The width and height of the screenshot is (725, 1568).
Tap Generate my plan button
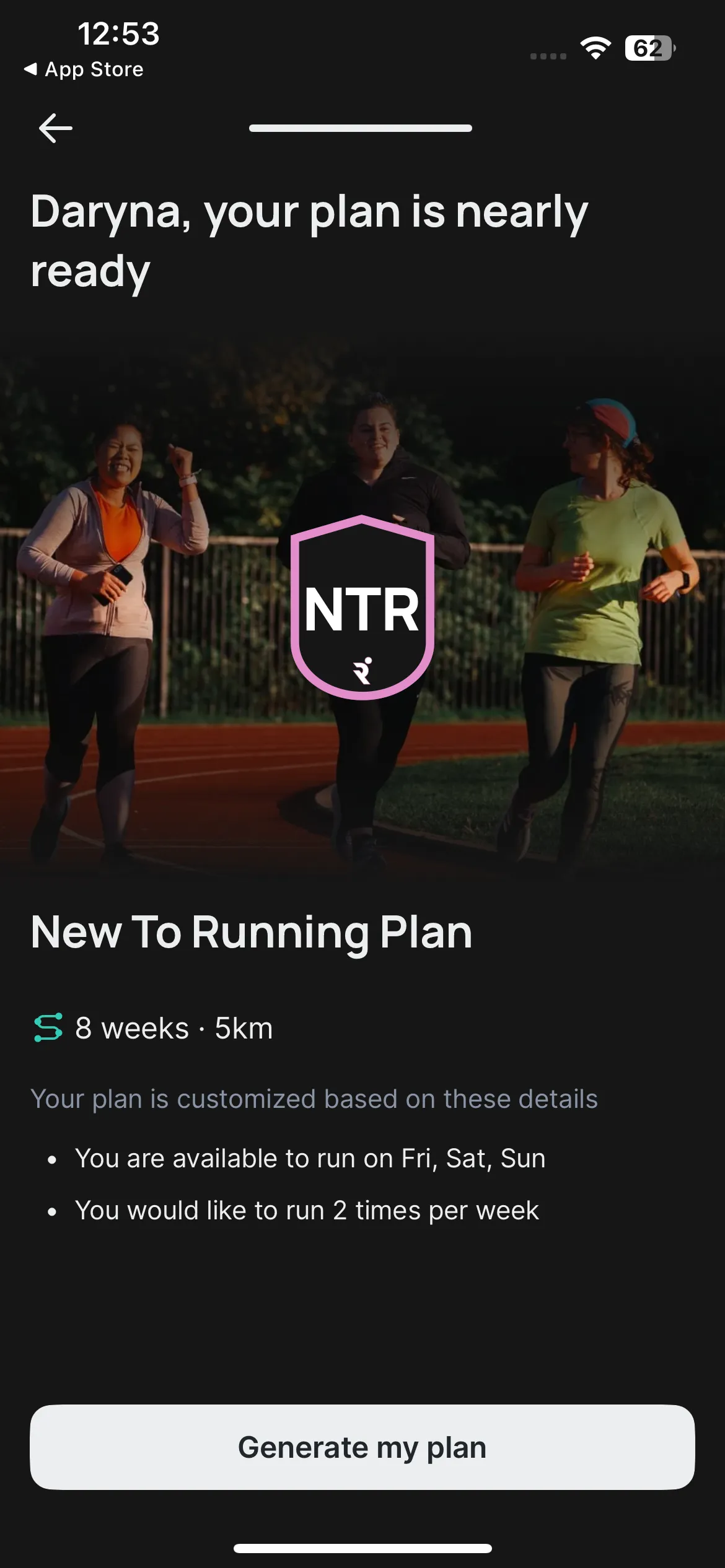pos(362,1447)
